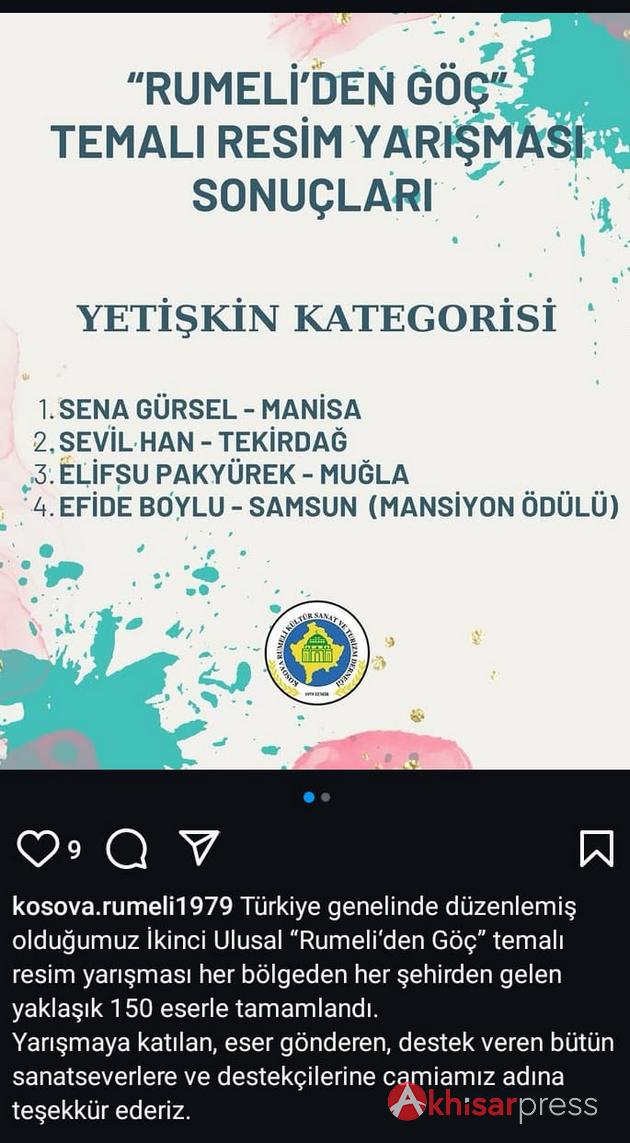Share this post via direct message
This screenshot has width=630, height=1143.
point(199,848)
